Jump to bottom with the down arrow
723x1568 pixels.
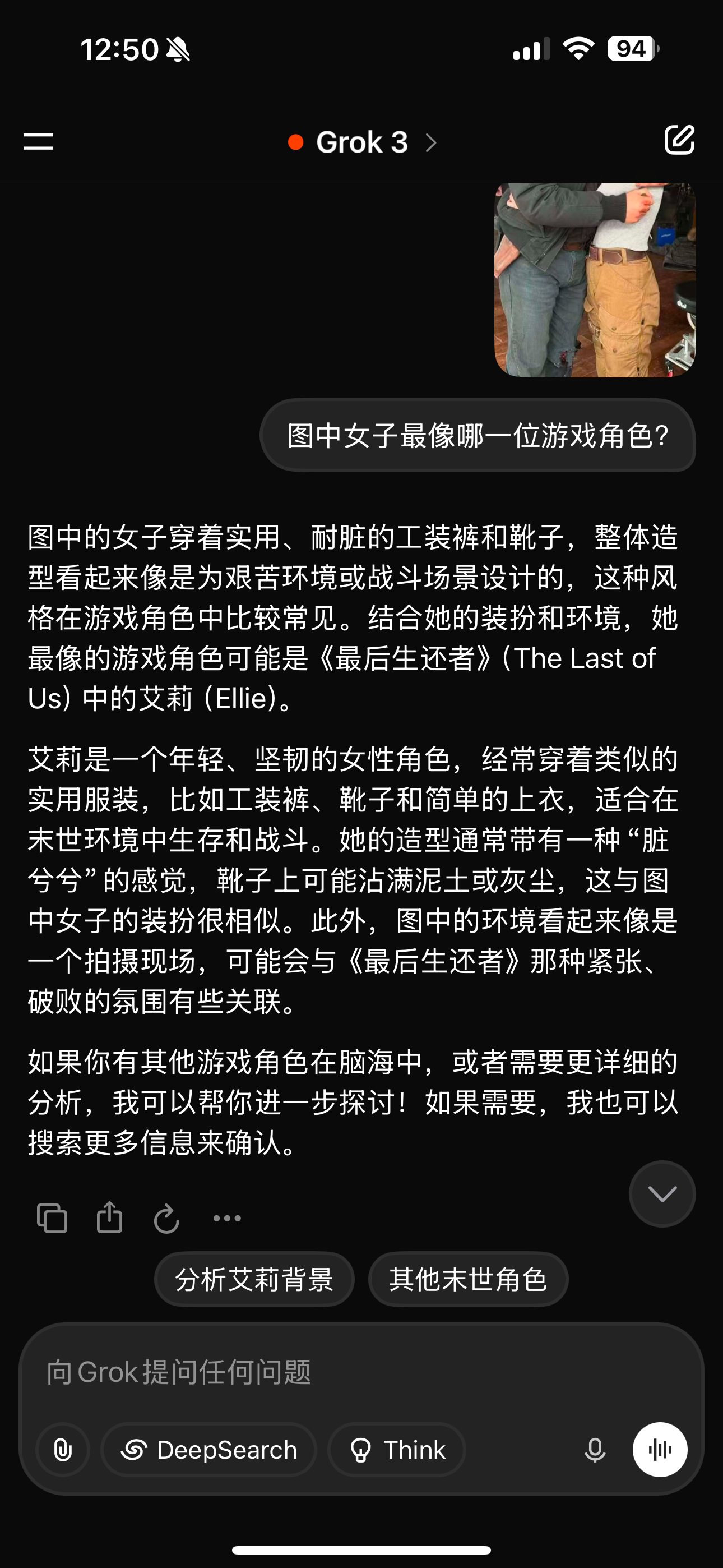coord(662,1193)
